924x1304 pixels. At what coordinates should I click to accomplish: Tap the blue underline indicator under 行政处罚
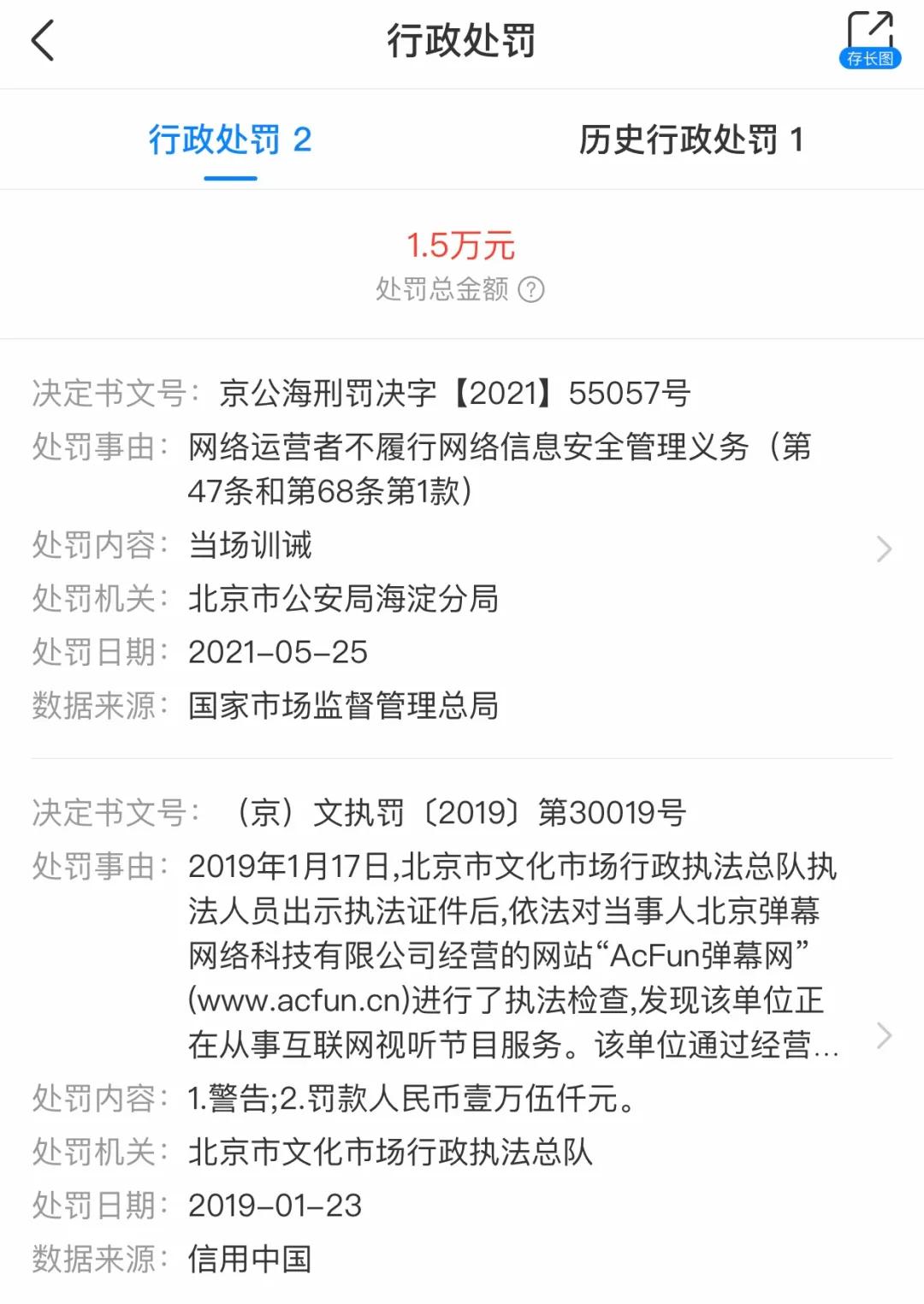click(231, 177)
